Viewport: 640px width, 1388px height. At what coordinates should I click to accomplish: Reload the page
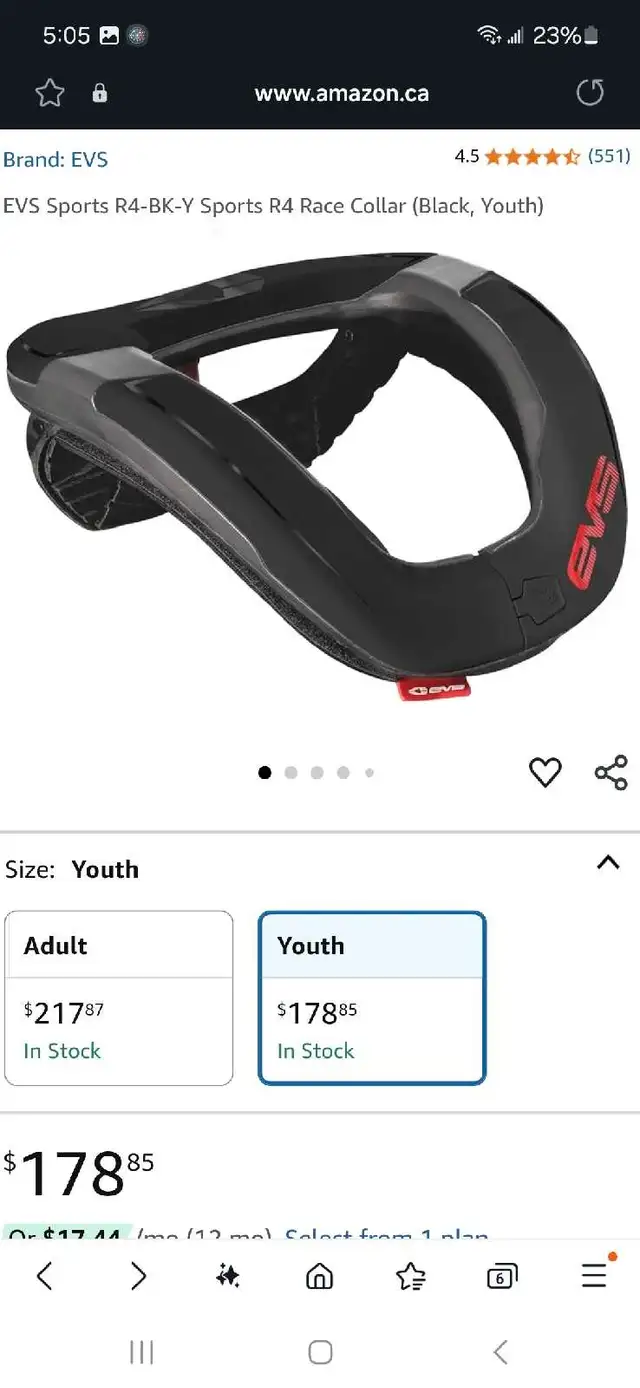(590, 93)
